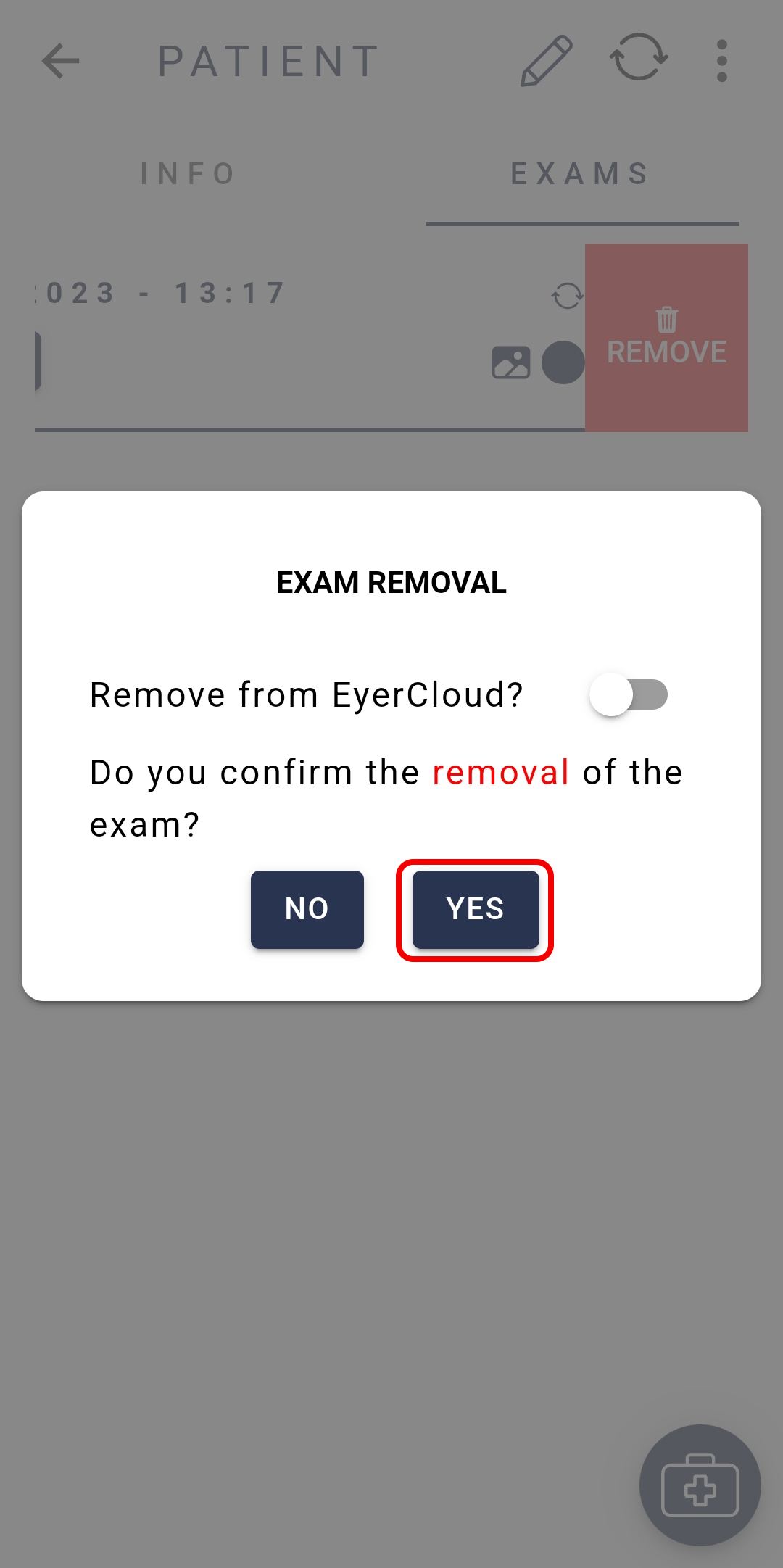Select the EXAMS tab
Image resolution: width=783 pixels, height=1568 pixels.
[581, 174]
